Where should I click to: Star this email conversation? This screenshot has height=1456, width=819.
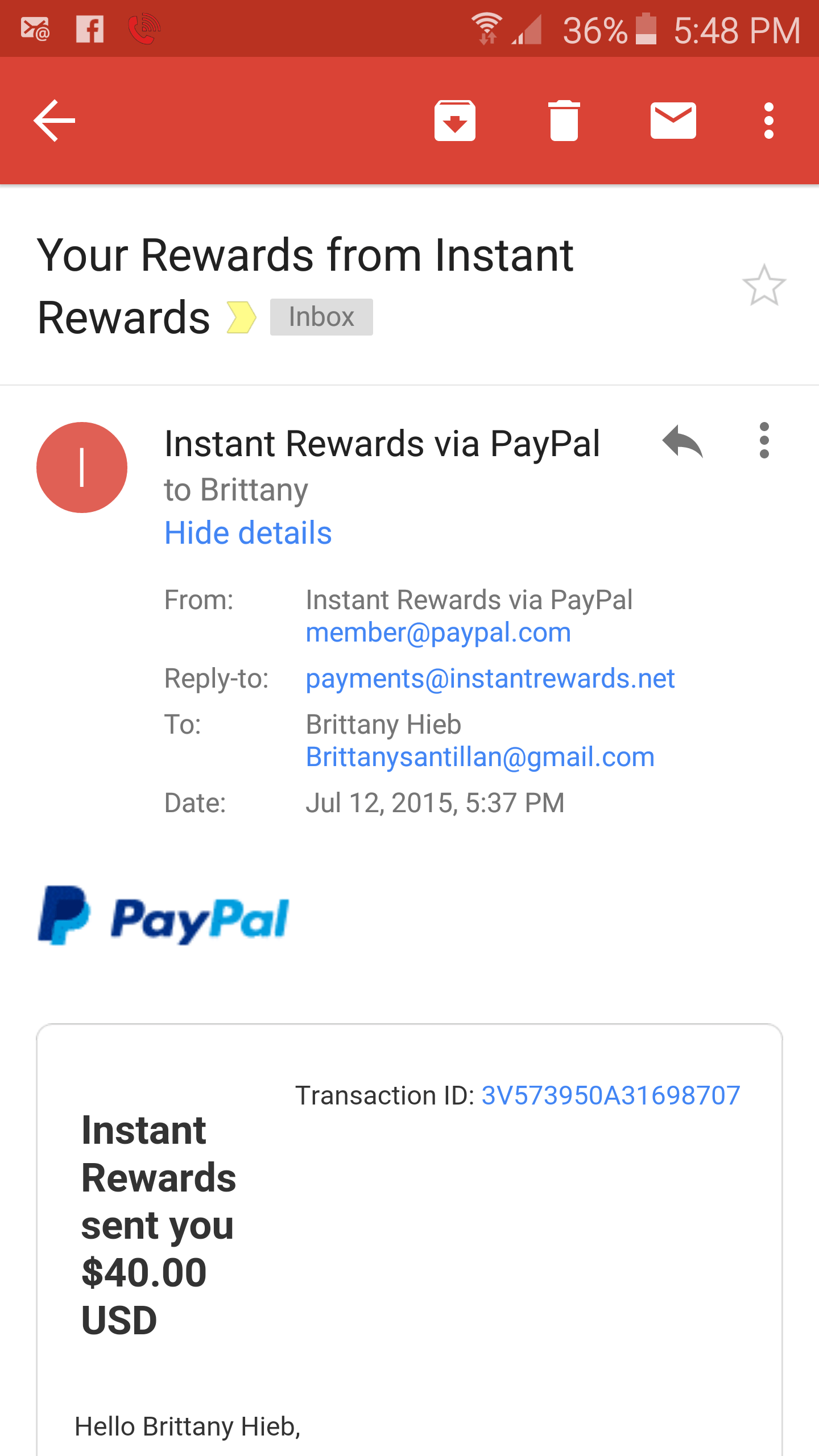point(764,286)
